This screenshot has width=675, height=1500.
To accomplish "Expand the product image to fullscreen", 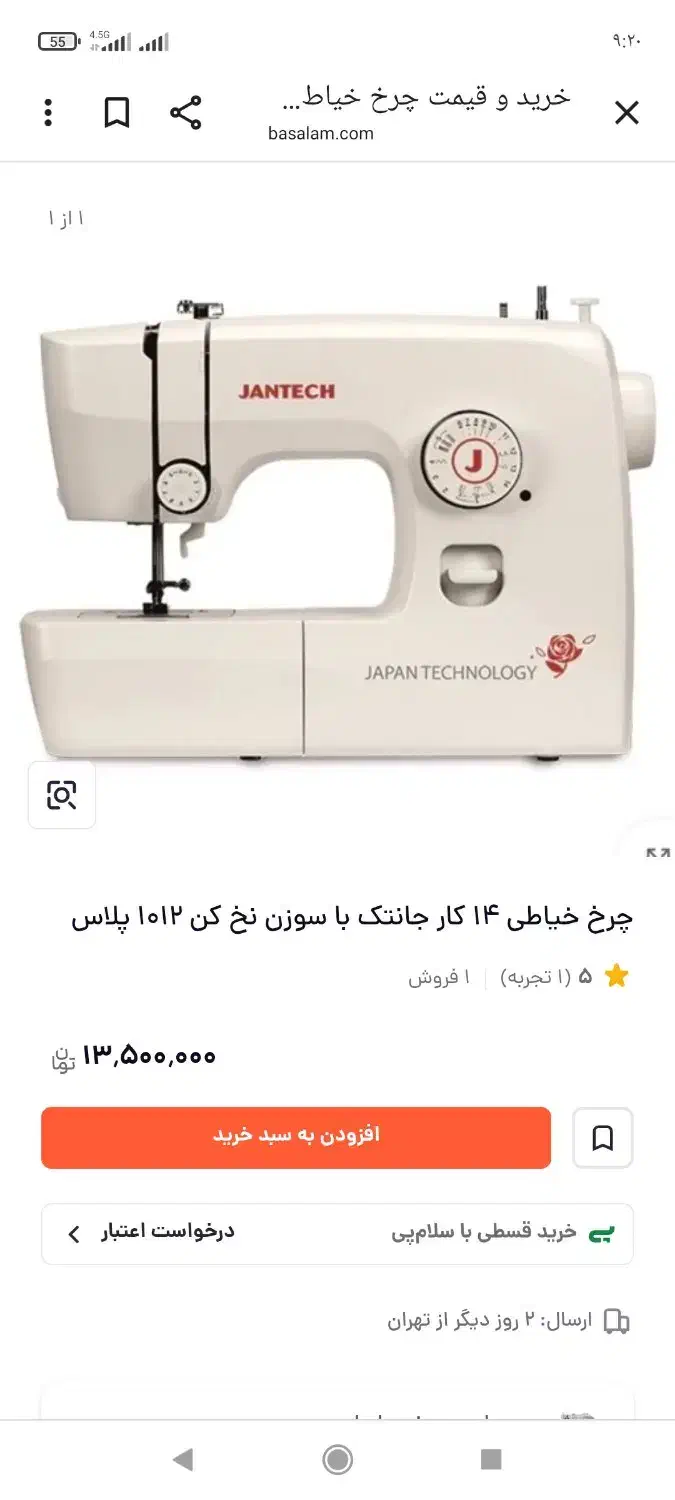I will tap(657, 853).
